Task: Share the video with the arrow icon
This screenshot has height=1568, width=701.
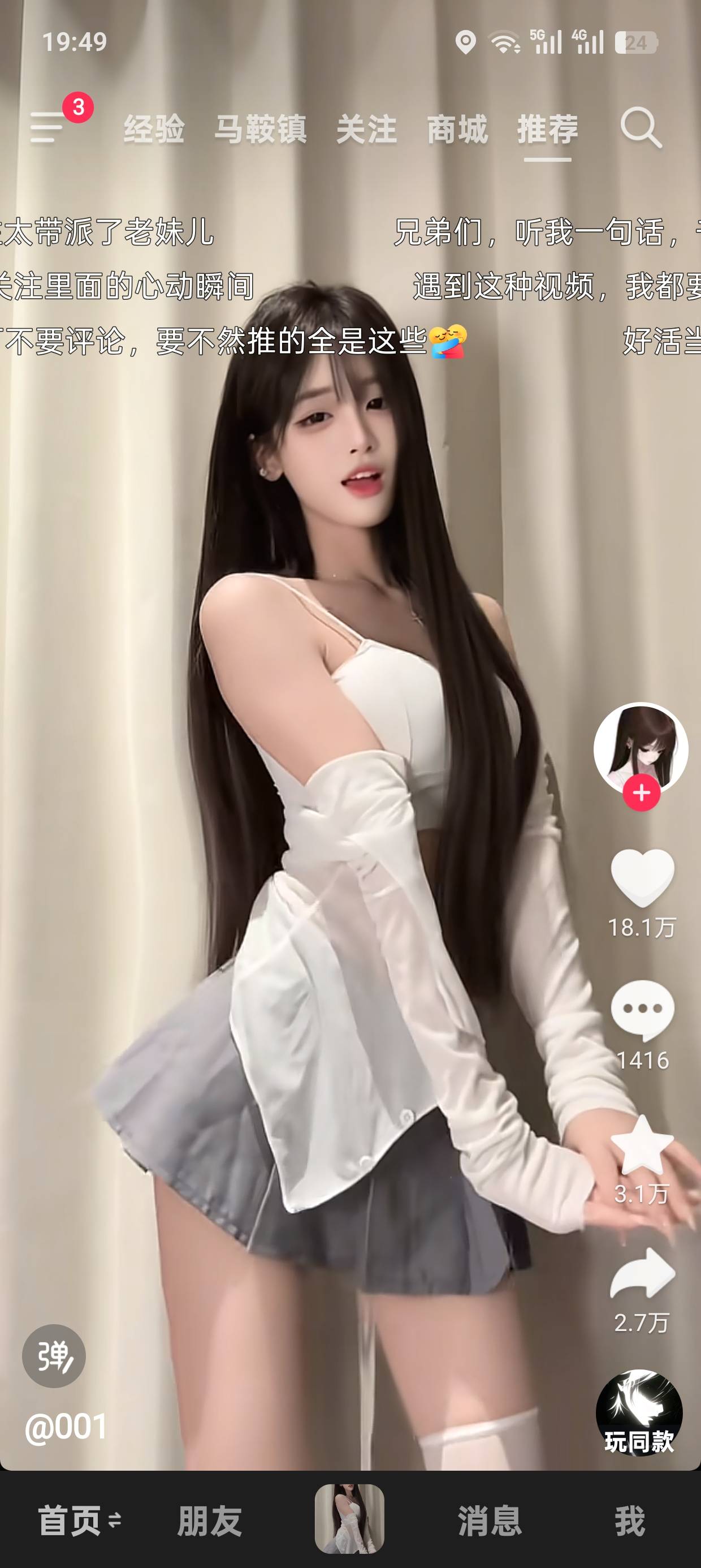Action: pyautogui.click(x=643, y=1273)
